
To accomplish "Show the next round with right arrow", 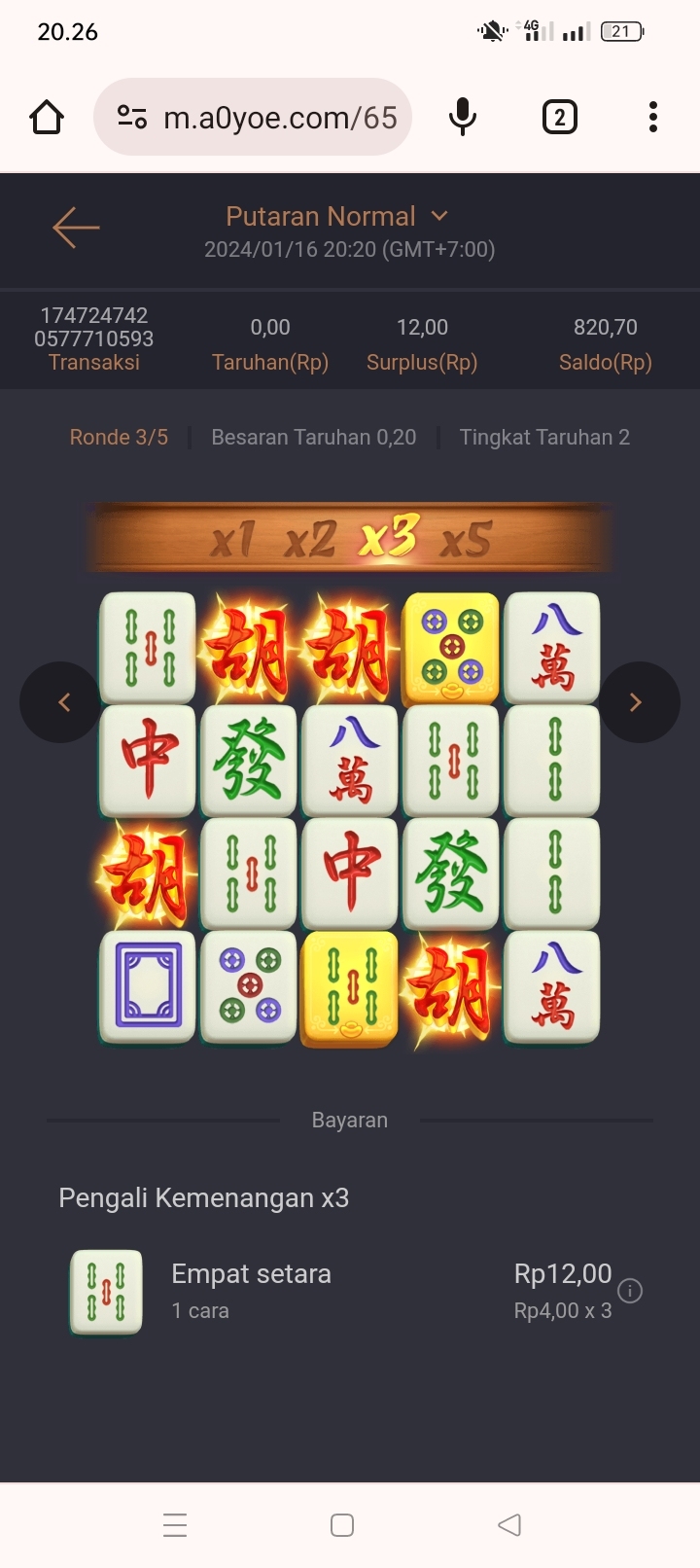I will [x=638, y=702].
